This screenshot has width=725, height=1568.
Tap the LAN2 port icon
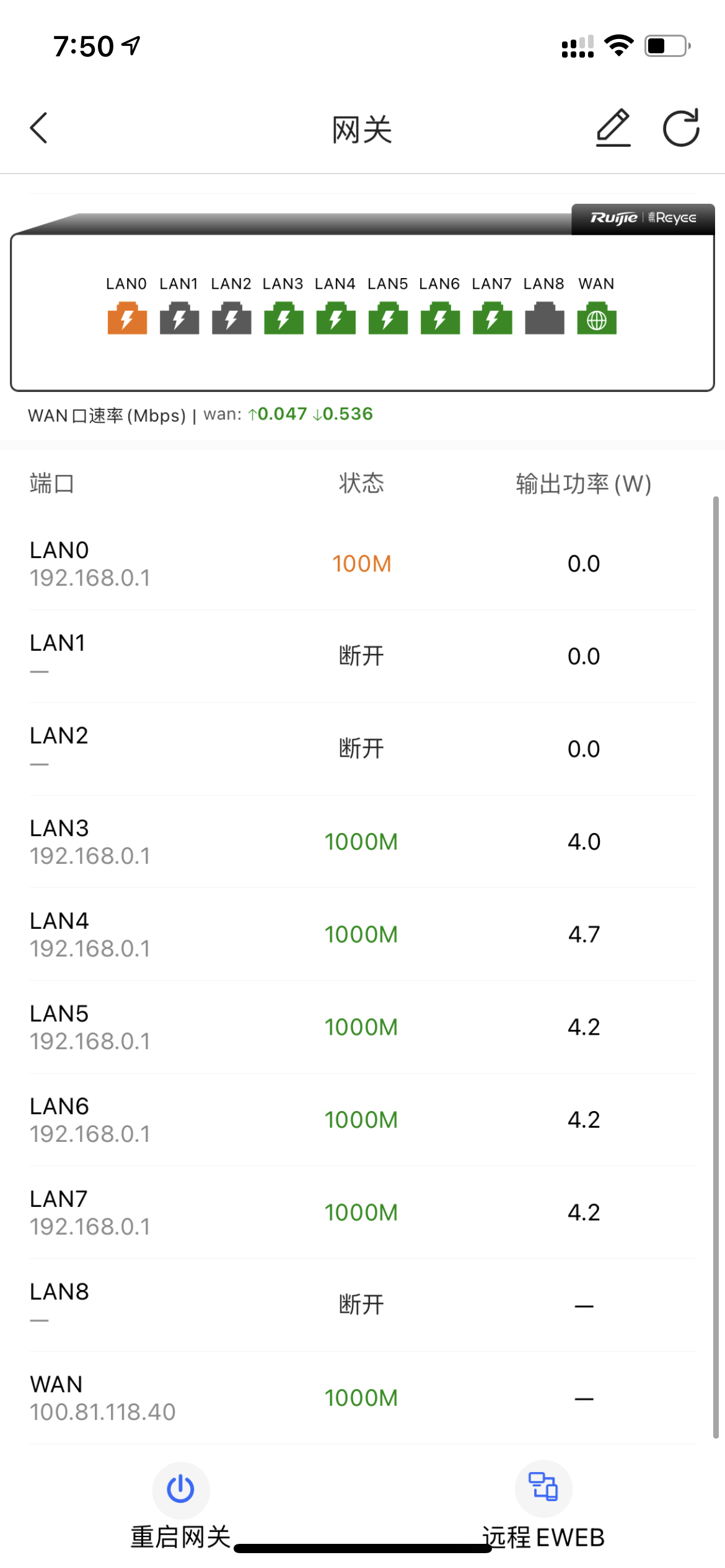click(x=231, y=318)
